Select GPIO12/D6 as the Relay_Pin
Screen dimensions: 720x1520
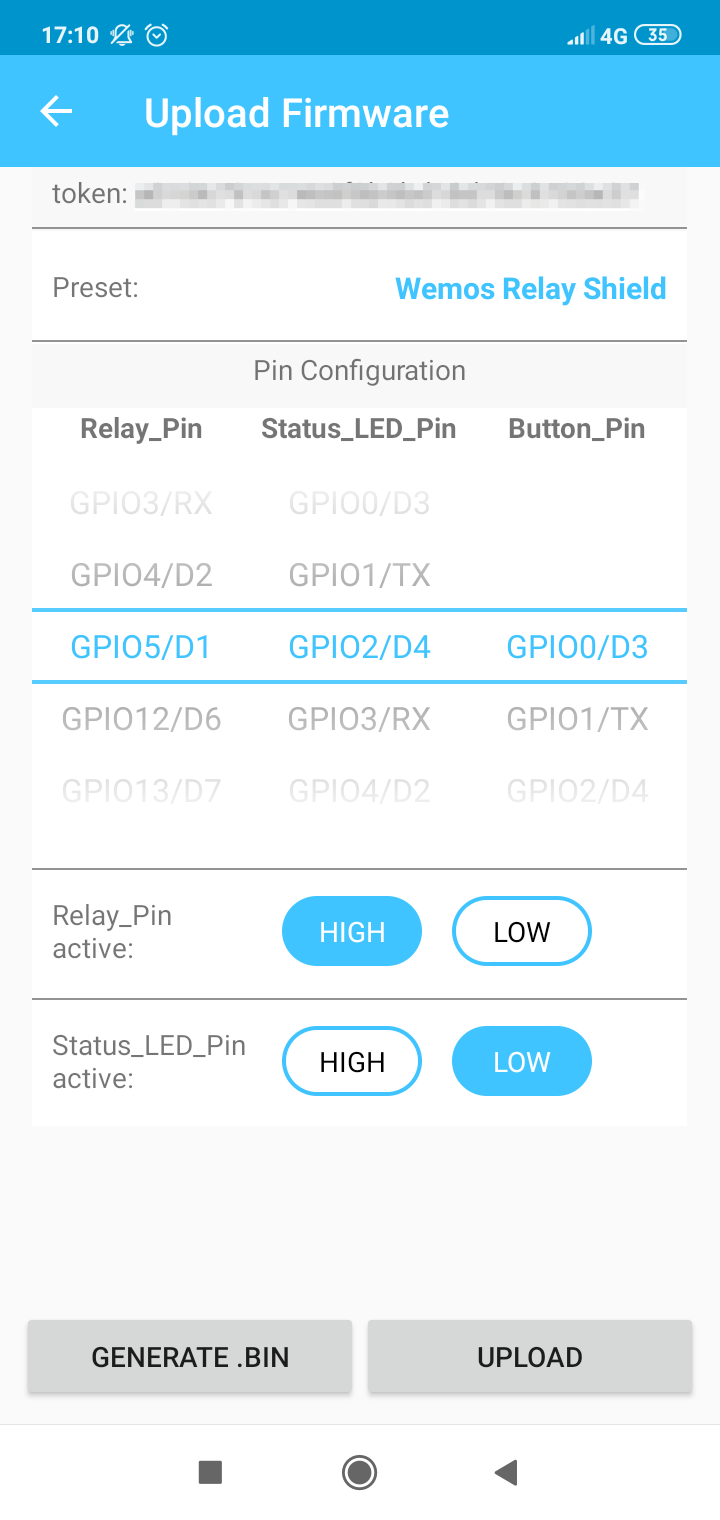point(140,718)
